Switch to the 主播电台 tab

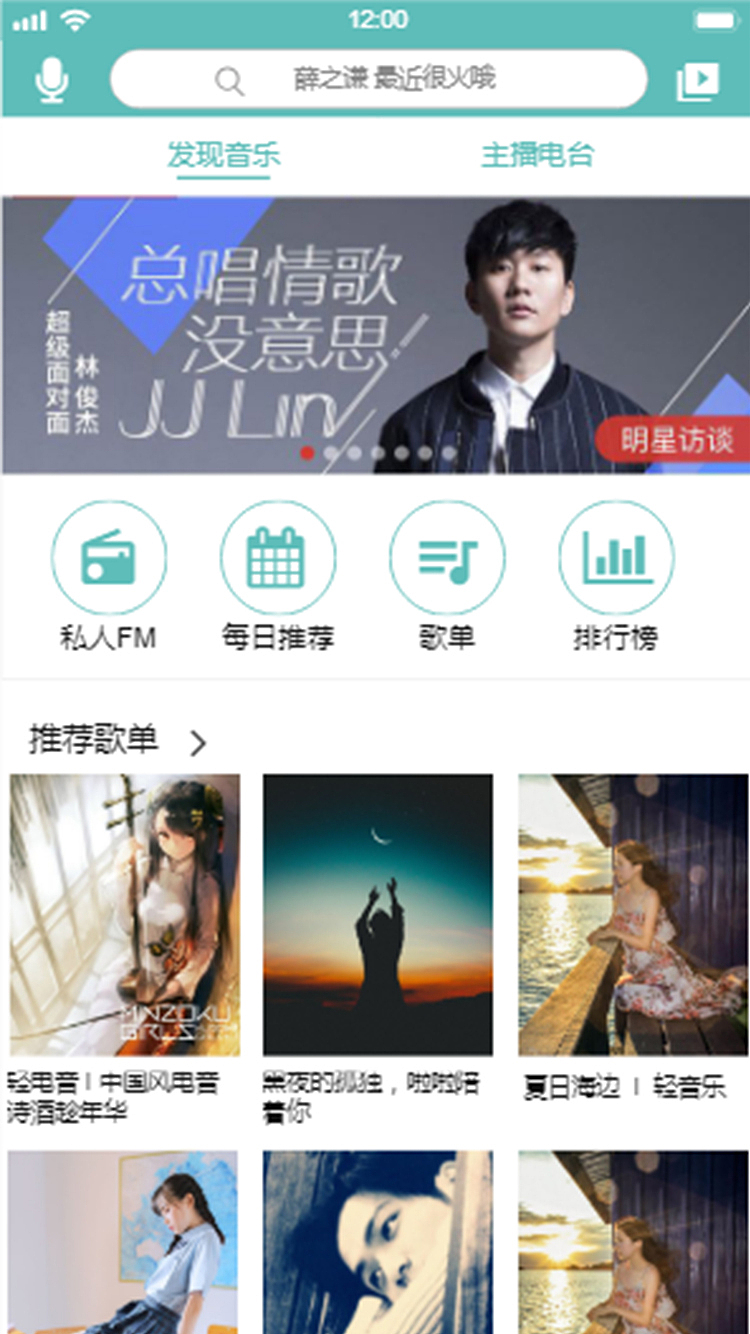click(x=539, y=156)
